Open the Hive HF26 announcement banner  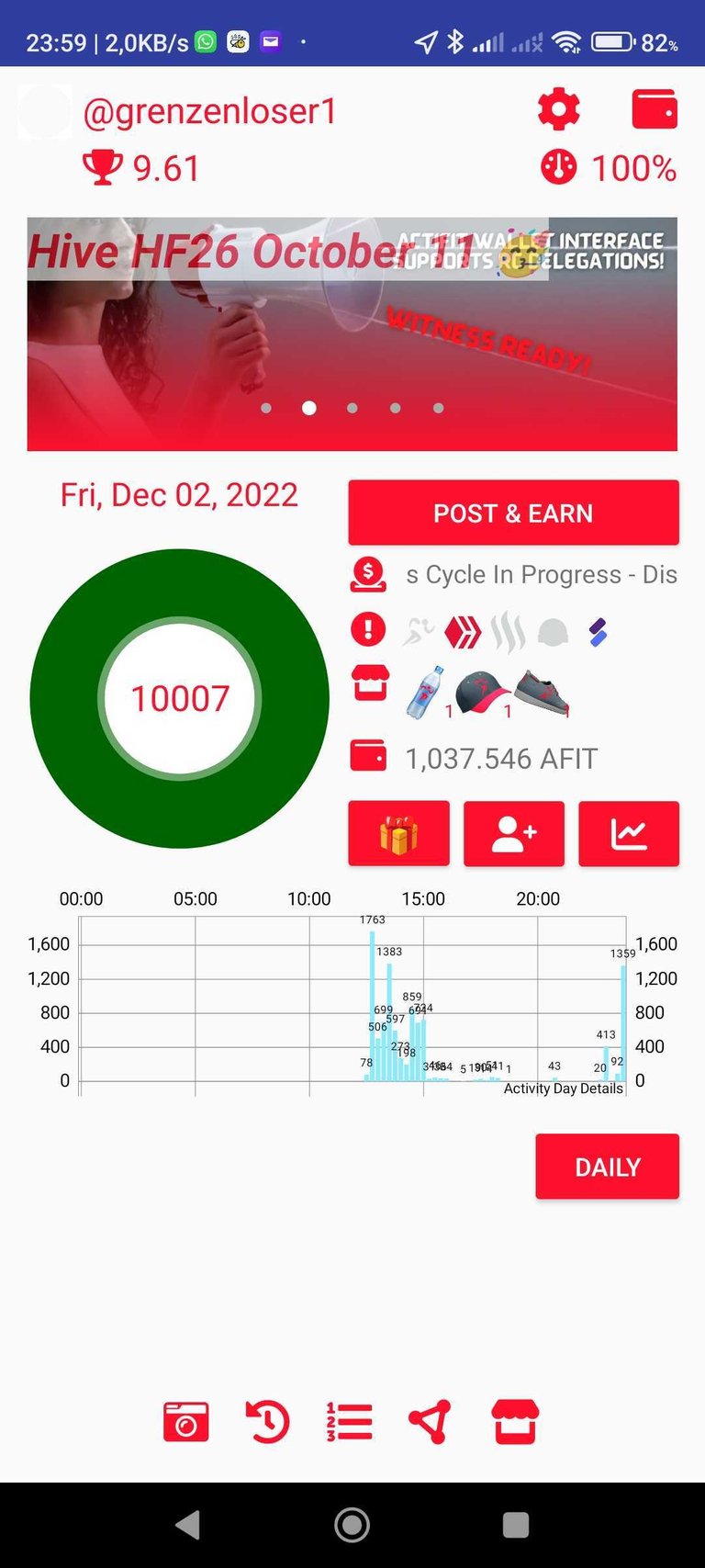pyautogui.click(x=352, y=333)
